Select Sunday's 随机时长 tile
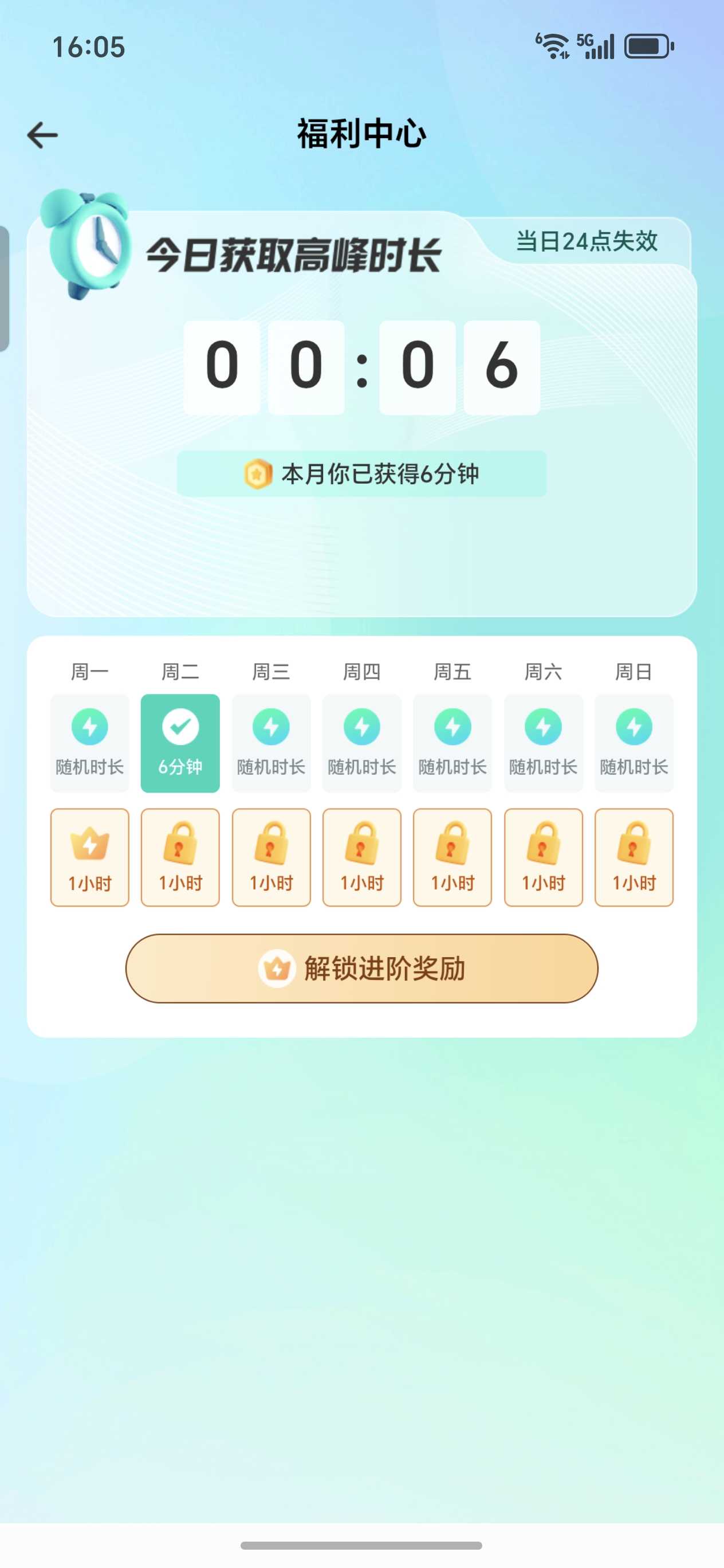 (634, 743)
